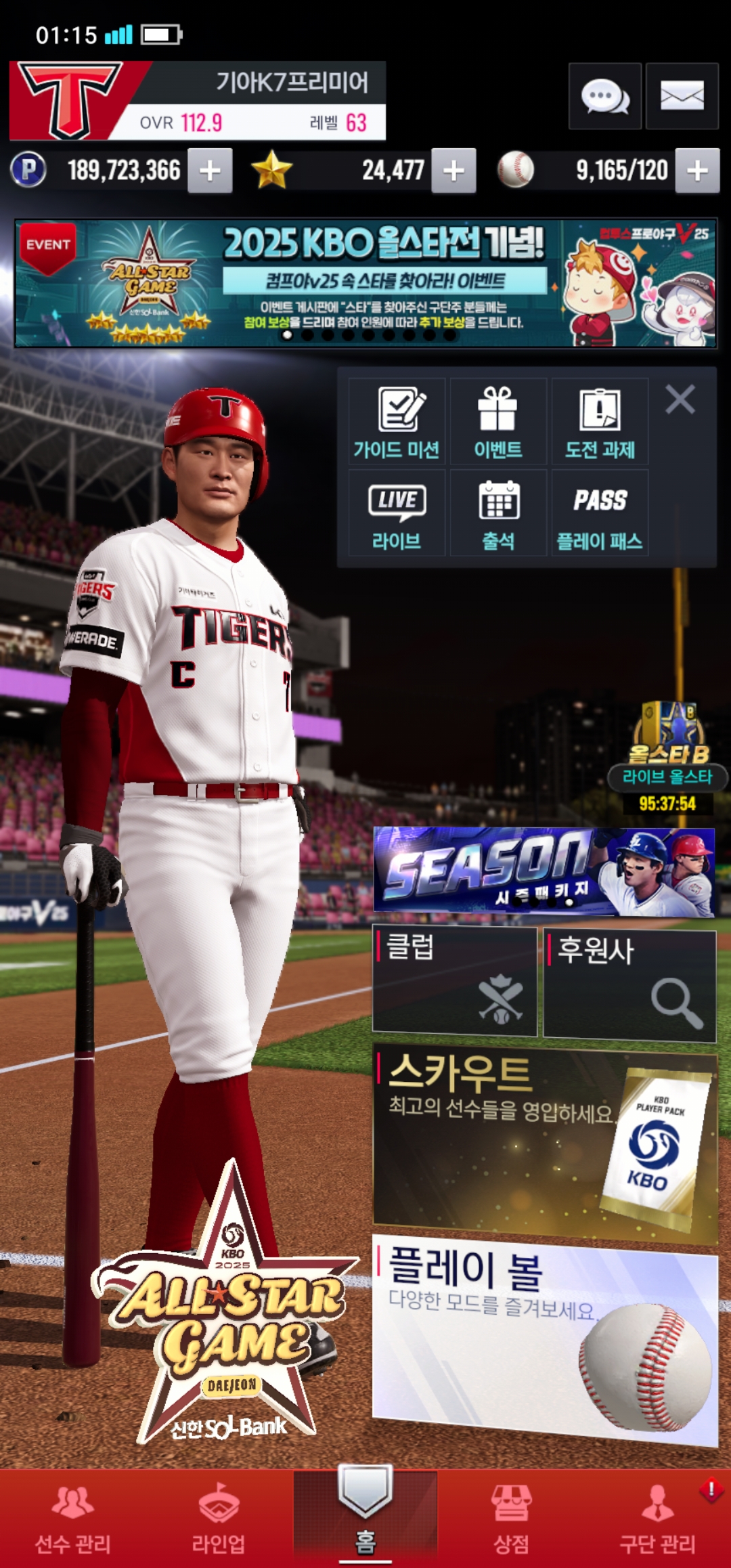Check 출석 attendance calendar
731x1568 pixels.
[498, 513]
